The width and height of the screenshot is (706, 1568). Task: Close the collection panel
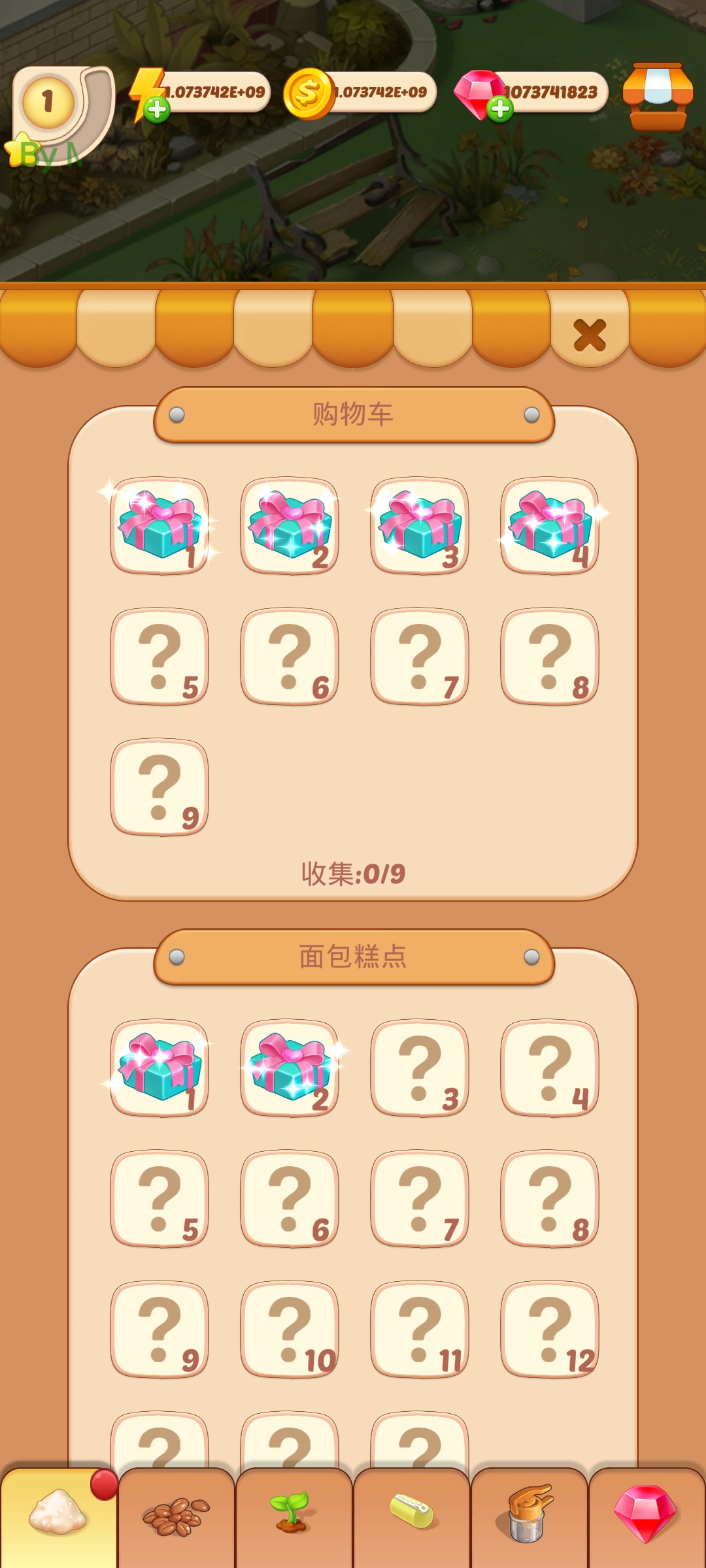coord(590,335)
